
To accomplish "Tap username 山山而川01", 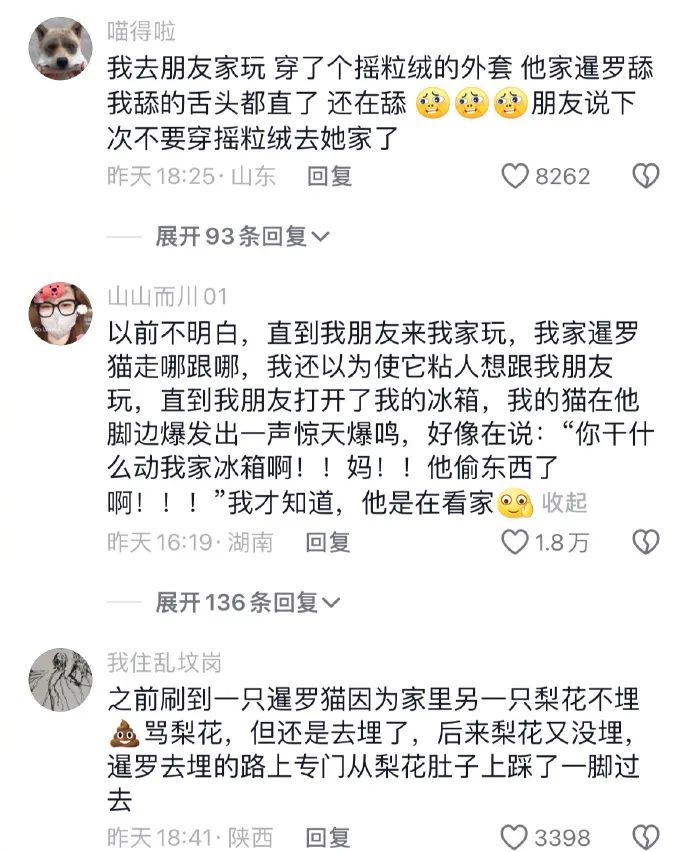I will click(167, 297).
